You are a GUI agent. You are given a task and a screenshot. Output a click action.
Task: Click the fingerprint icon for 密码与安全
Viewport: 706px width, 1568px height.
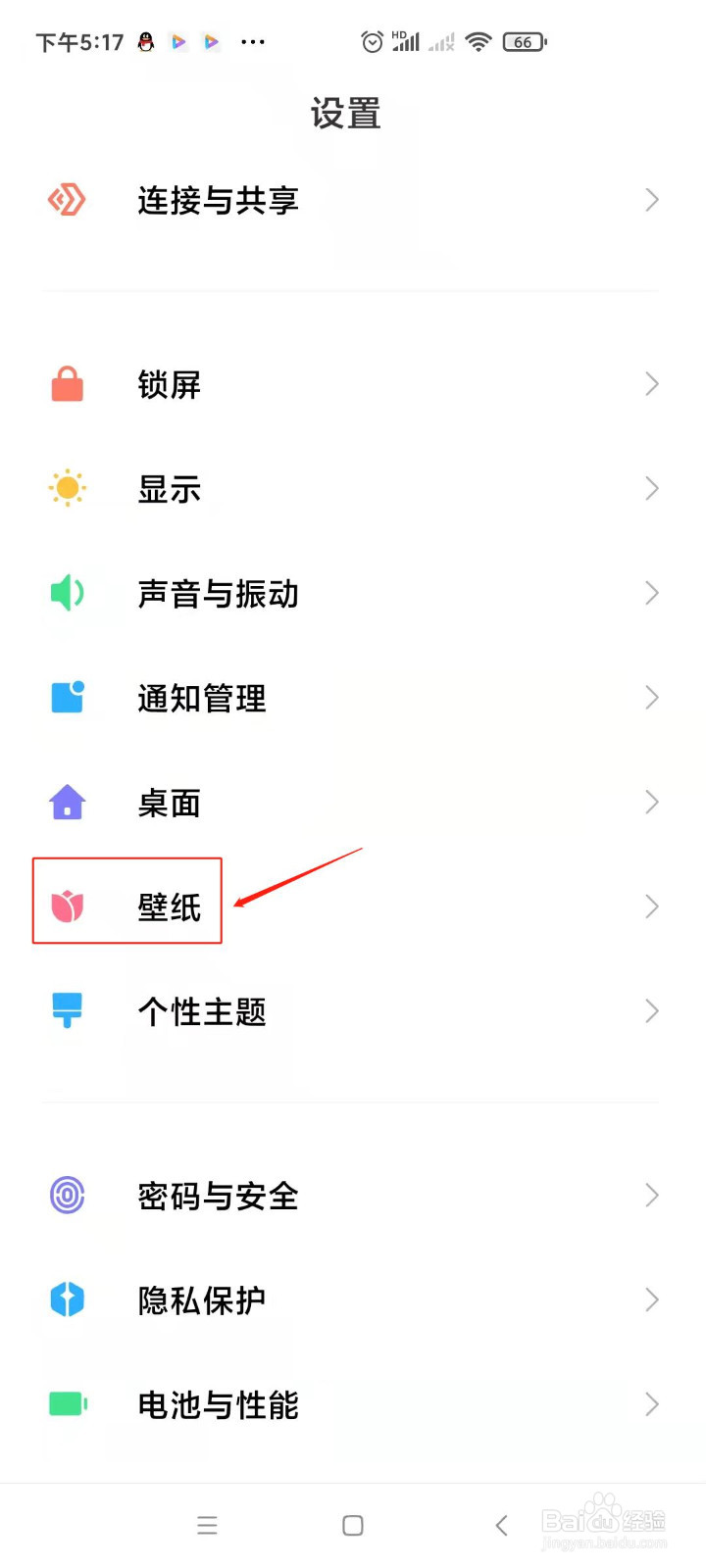point(66,1195)
